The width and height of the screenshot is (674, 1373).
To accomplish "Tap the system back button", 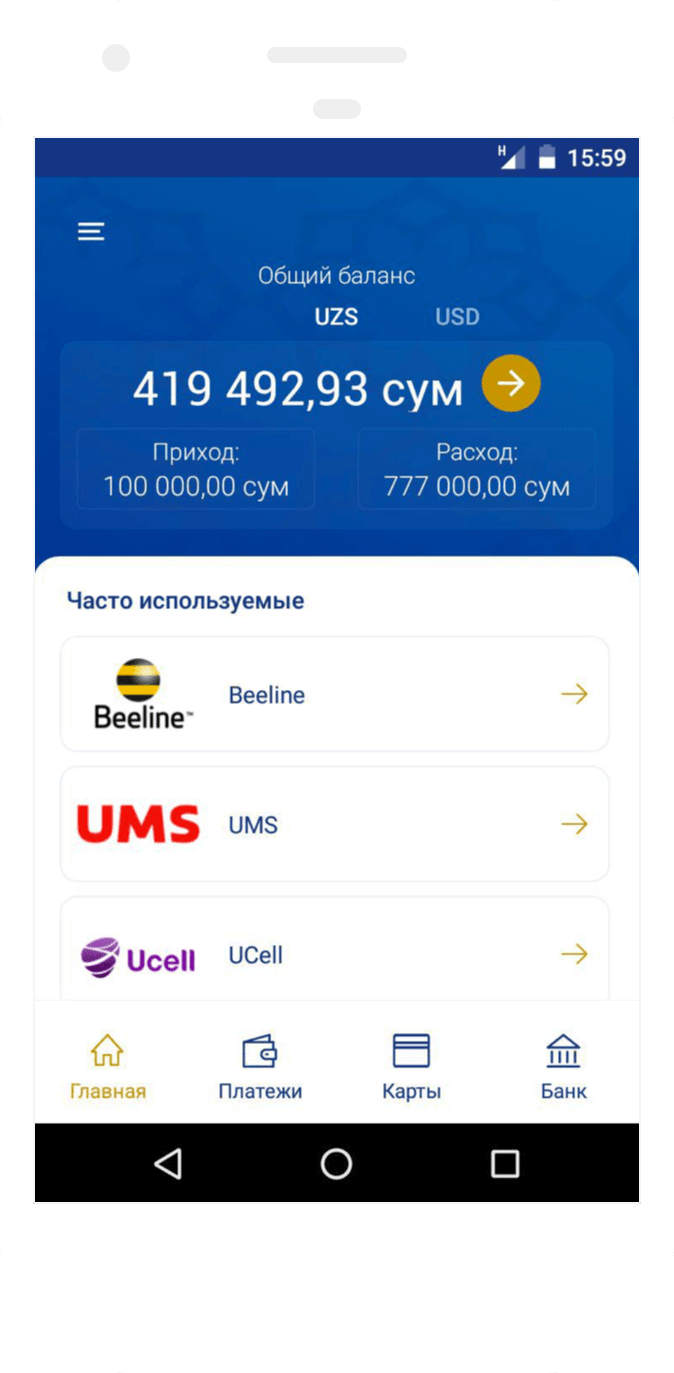I will tap(168, 1163).
